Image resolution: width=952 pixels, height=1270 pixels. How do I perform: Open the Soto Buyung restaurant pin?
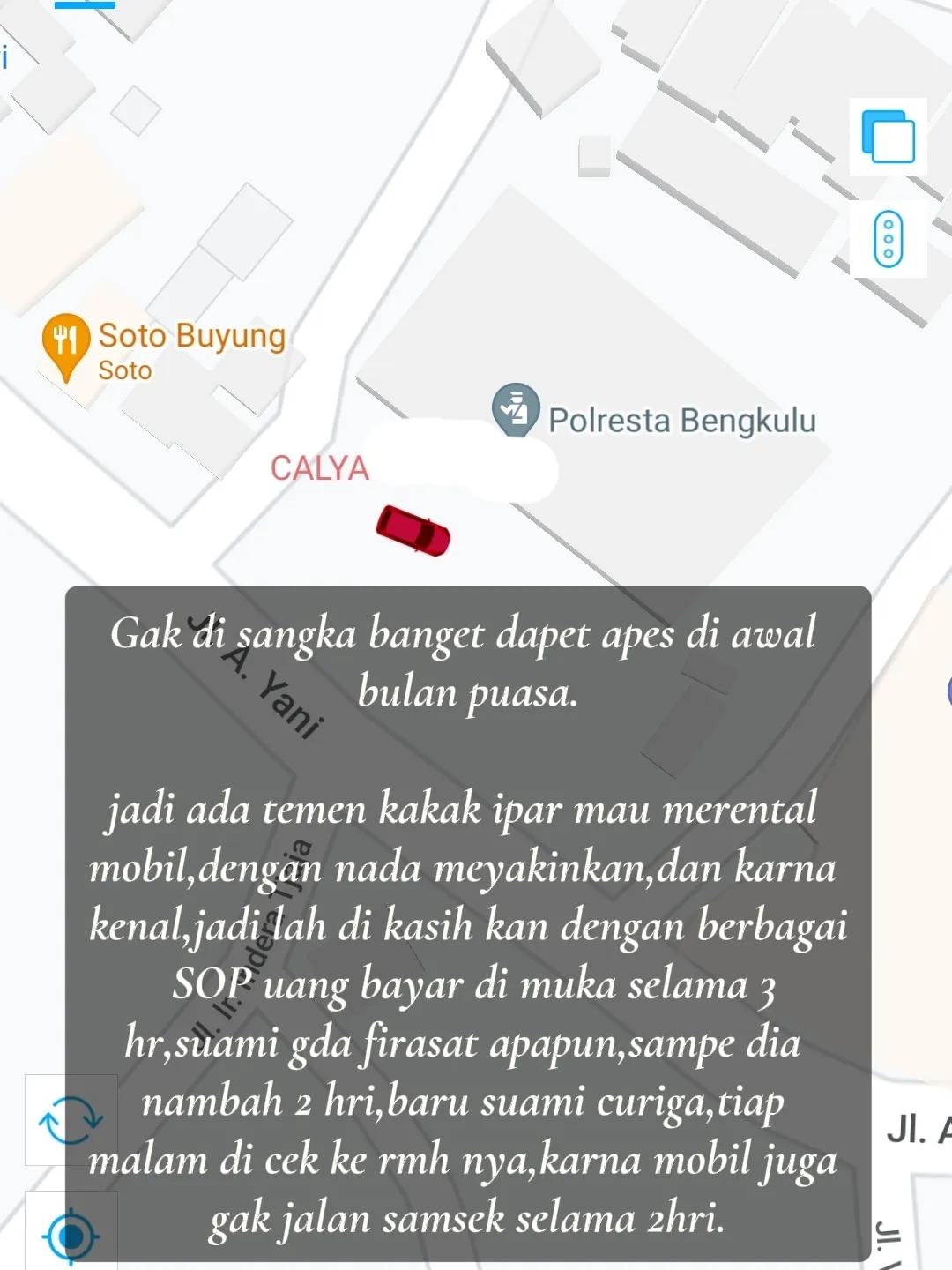[x=66, y=344]
